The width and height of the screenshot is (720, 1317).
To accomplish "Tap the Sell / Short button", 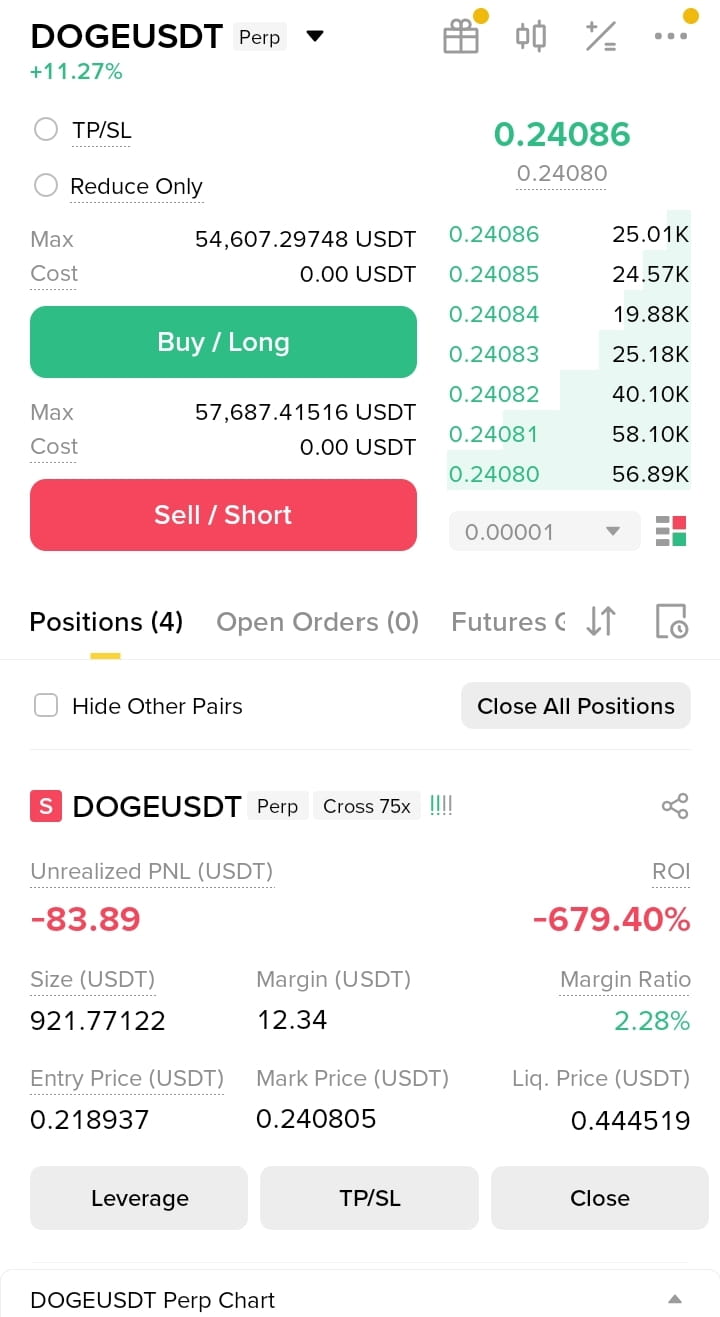I will click(x=223, y=515).
